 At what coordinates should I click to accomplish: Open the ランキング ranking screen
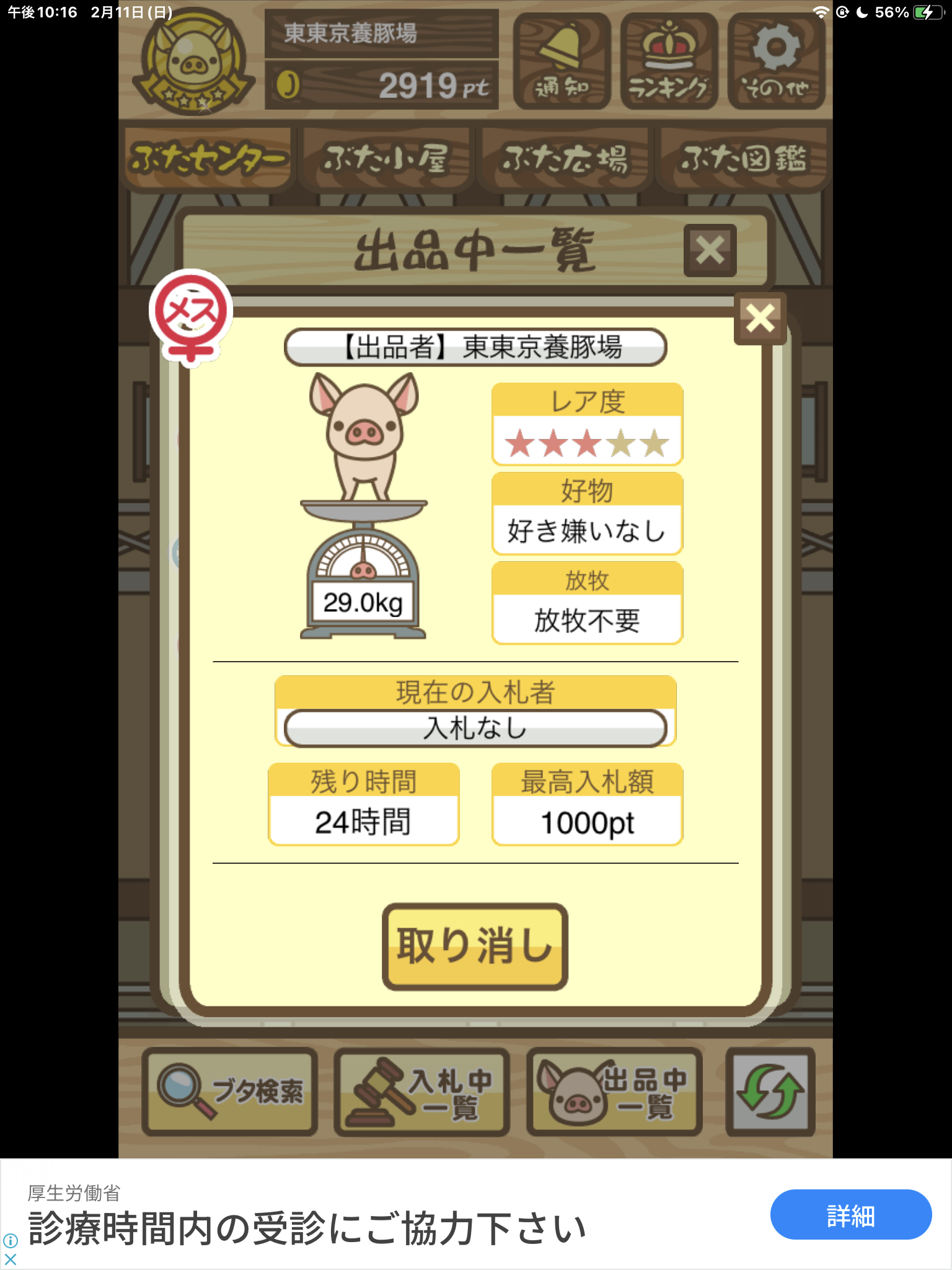click(x=669, y=61)
